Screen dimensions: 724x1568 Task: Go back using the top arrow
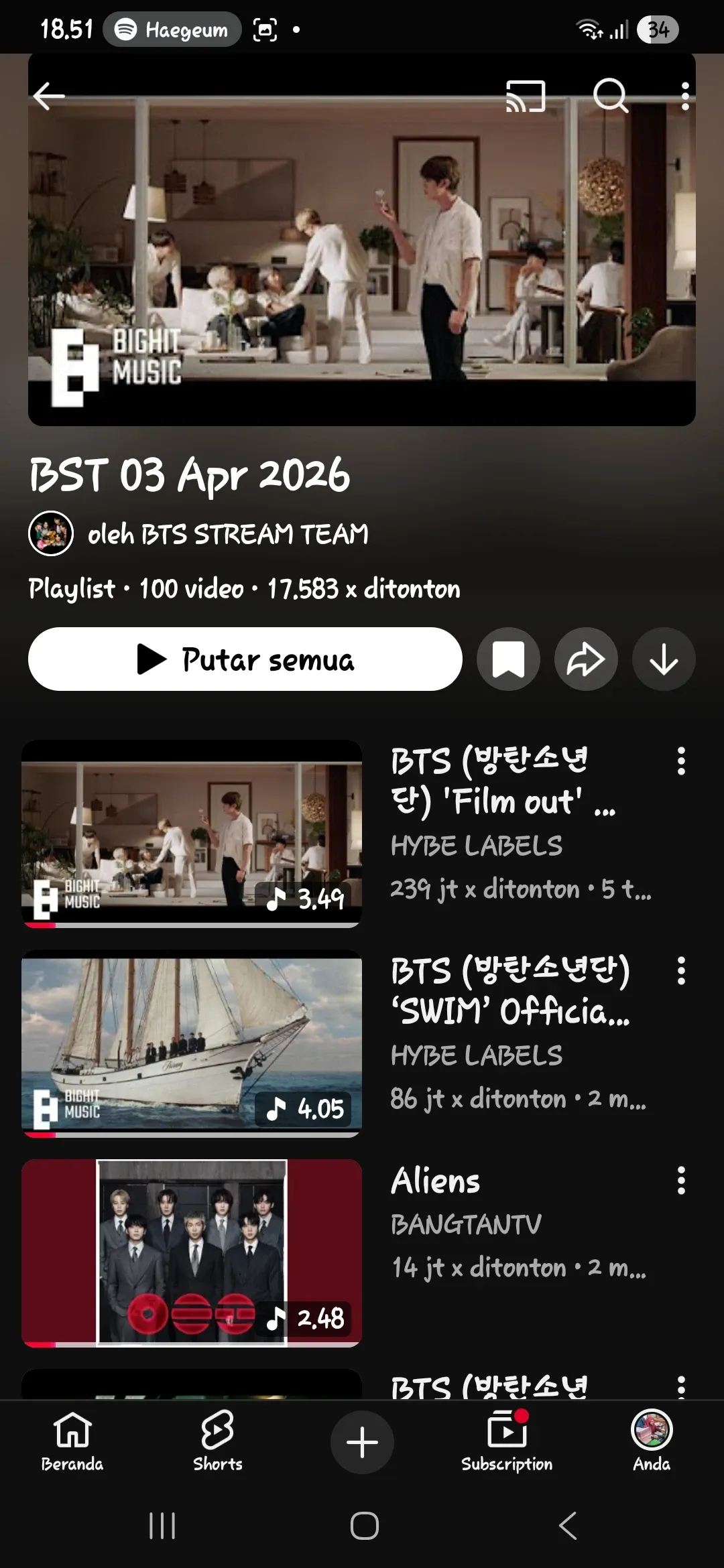click(x=49, y=96)
